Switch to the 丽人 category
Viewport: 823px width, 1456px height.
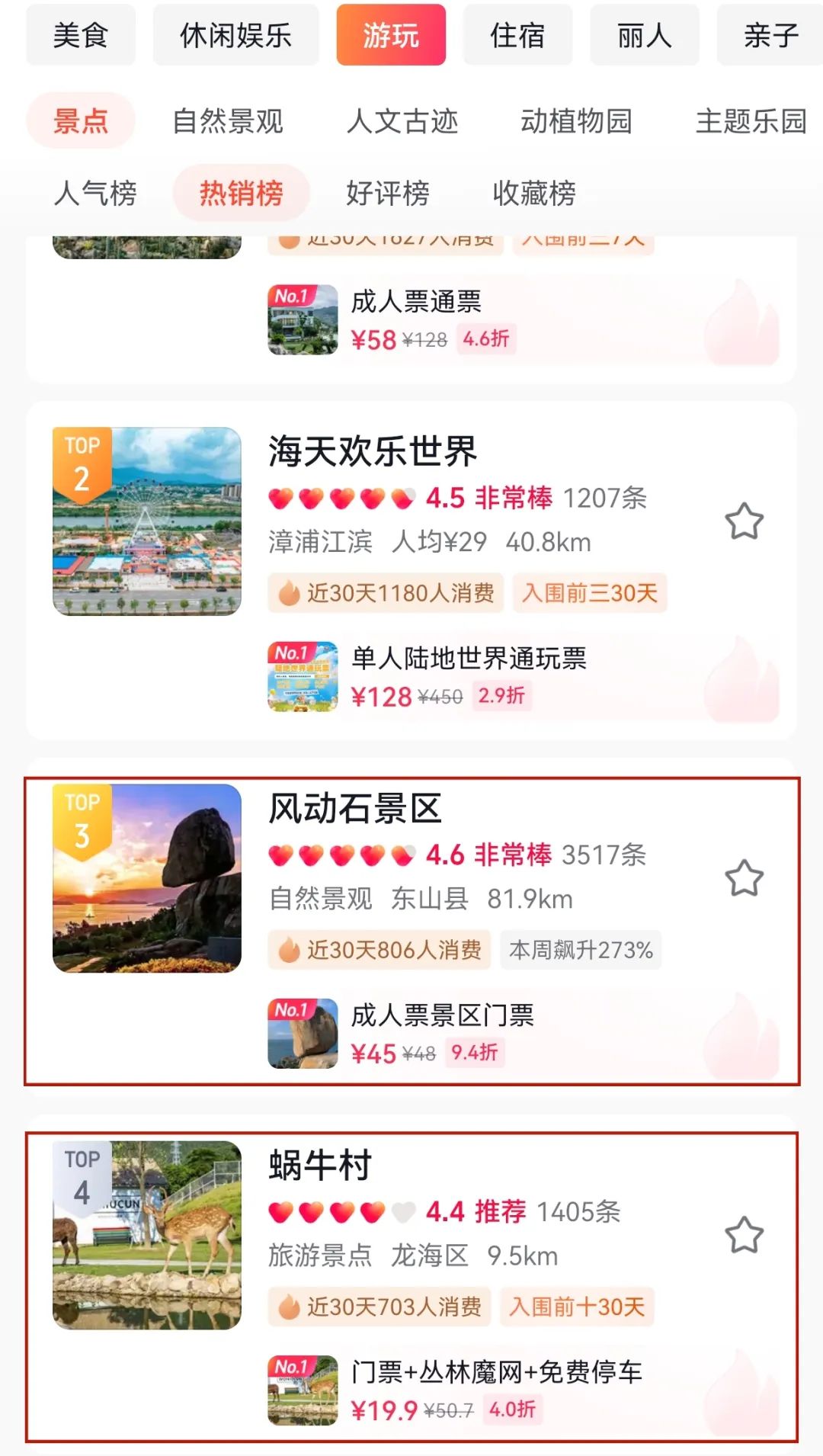click(645, 35)
